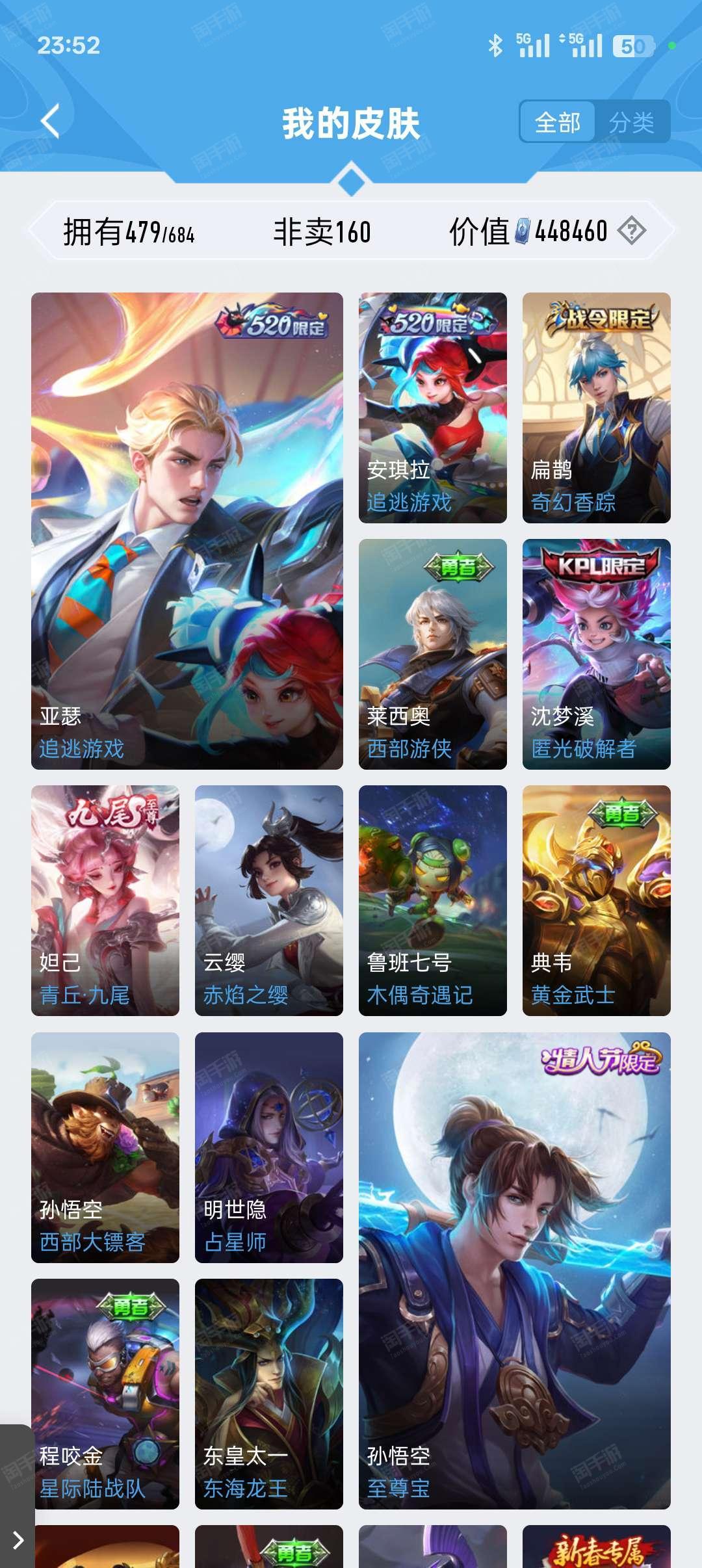Switch to the 分类 tab
This screenshot has width=702, height=1568.
point(631,122)
